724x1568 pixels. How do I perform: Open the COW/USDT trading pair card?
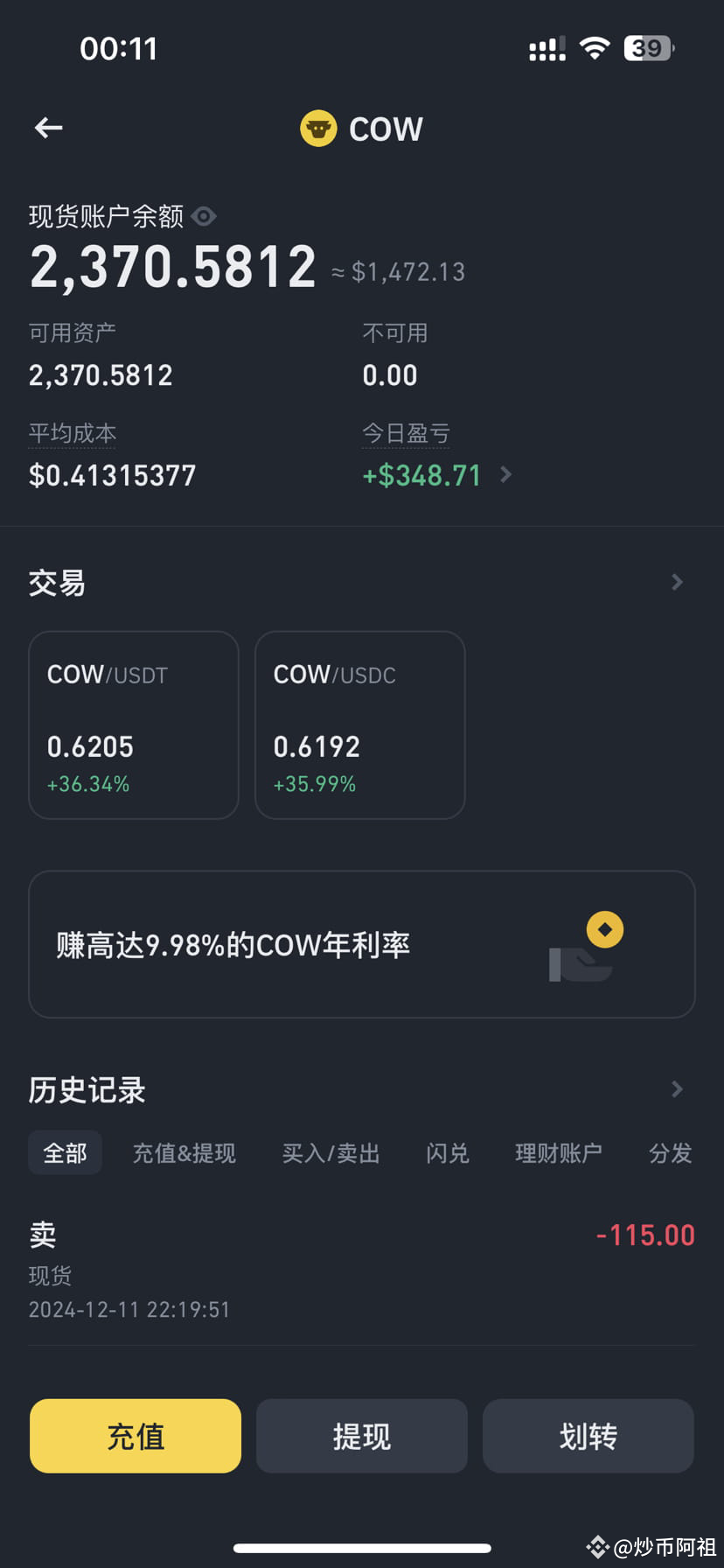tap(133, 725)
